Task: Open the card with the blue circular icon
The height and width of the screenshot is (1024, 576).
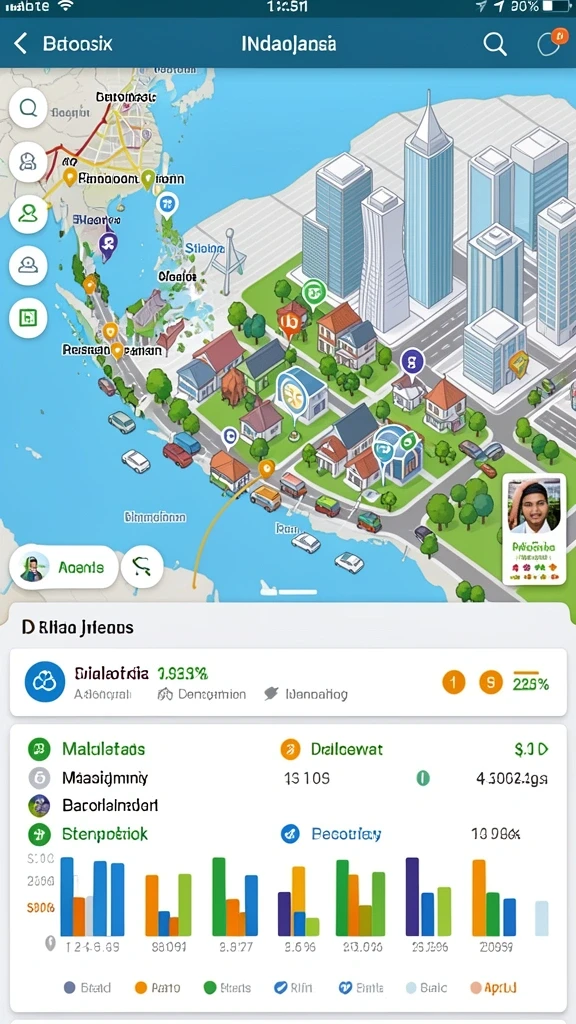Action: pyautogui.click(x=288, y=682)
